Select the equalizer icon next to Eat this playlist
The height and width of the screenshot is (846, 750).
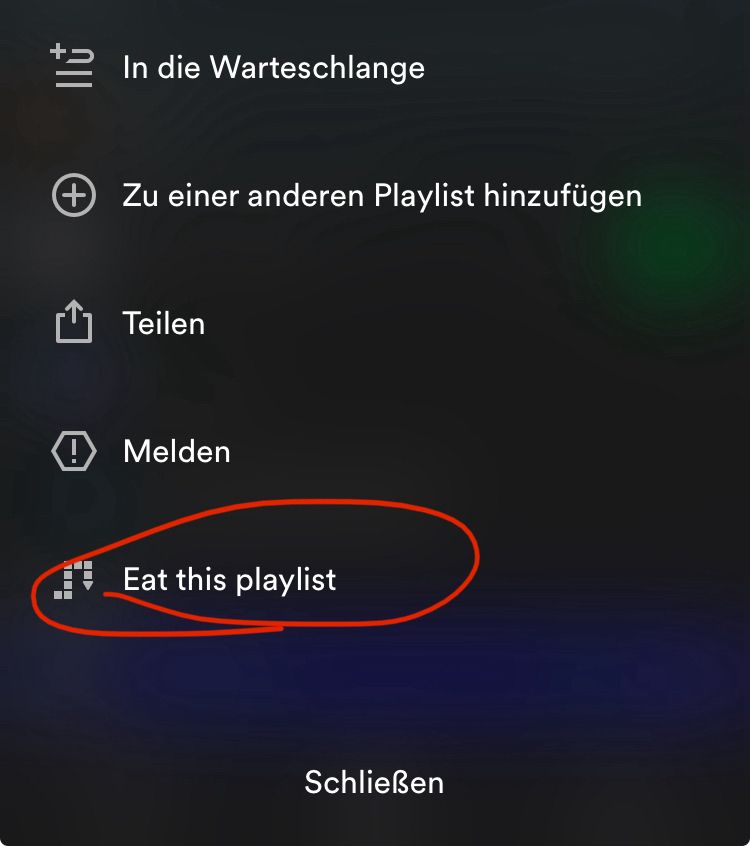pos(71,578)
